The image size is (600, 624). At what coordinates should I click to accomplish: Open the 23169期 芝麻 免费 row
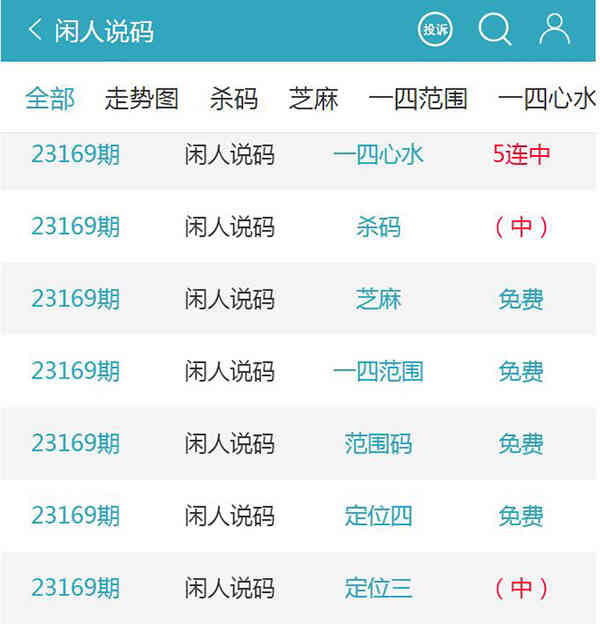point(300,299)
